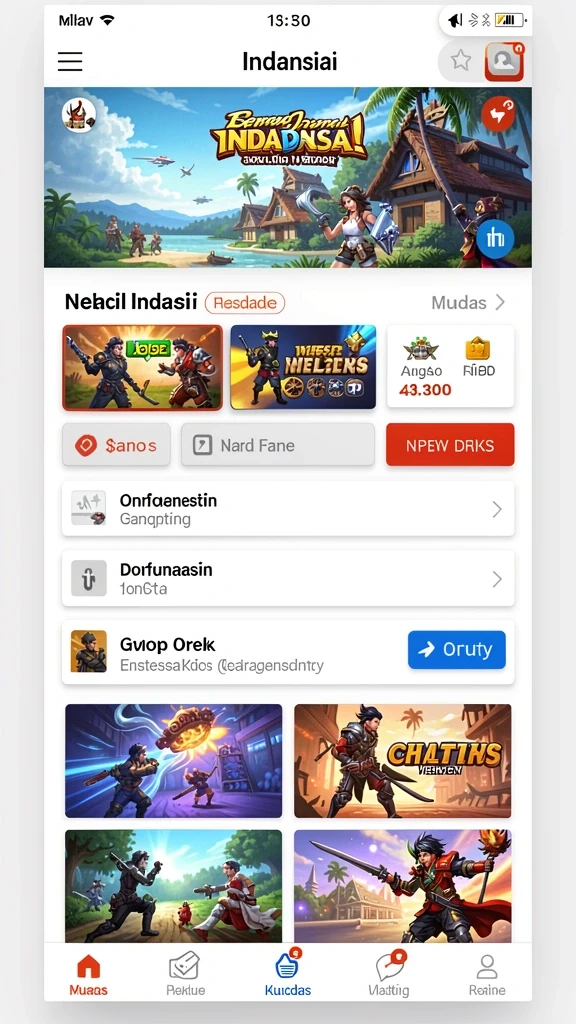This screenshot has width=576, height=1024.
Task: Switch to the Rektue tab
Action: tap(185, 973)
